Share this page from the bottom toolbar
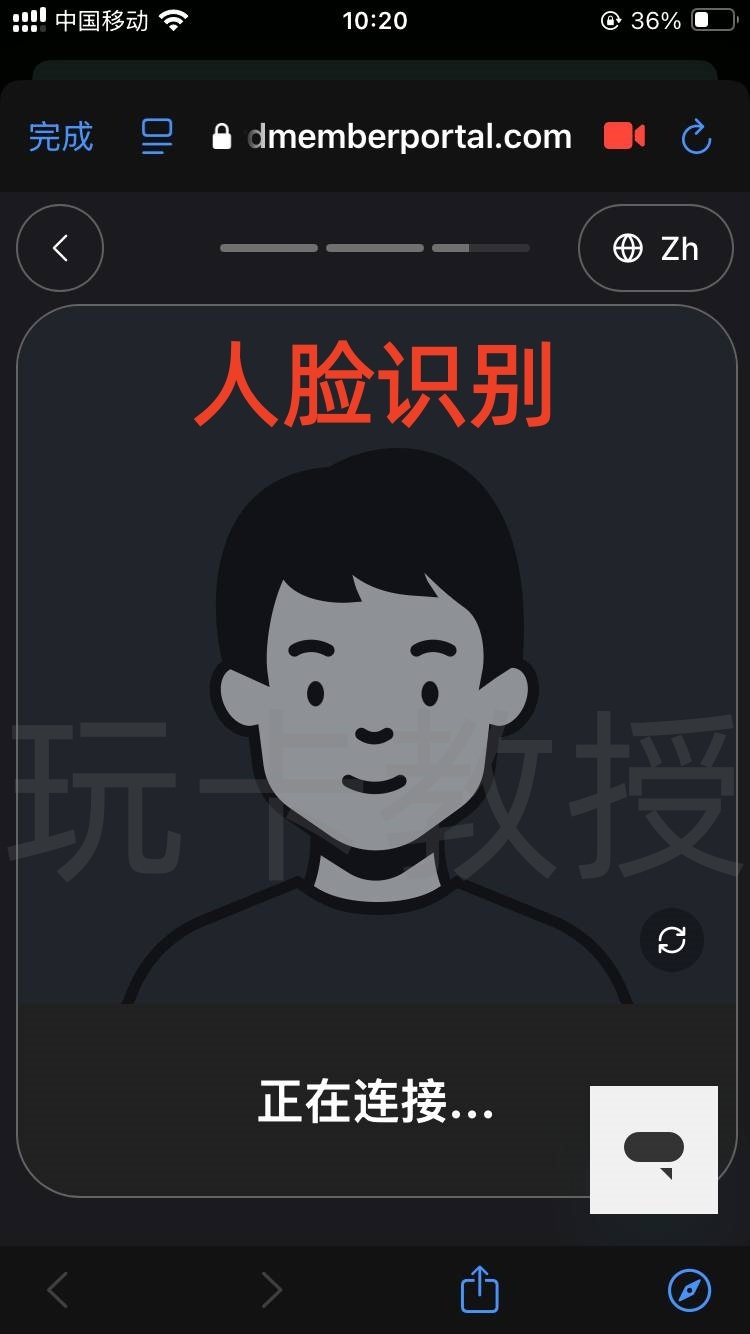Screen dimensions: 750x1334 tap(479, 1289)
